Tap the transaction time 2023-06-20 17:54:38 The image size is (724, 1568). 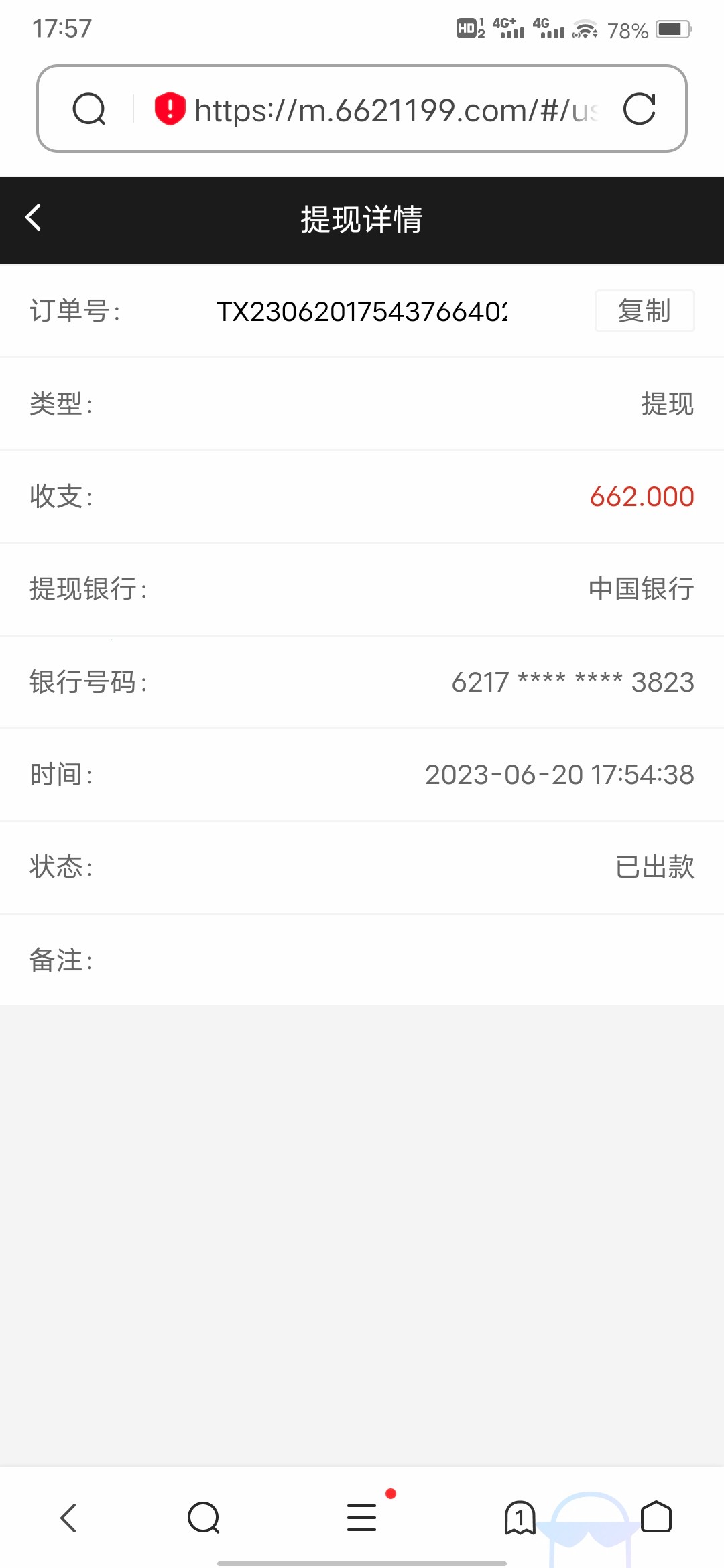560,775
